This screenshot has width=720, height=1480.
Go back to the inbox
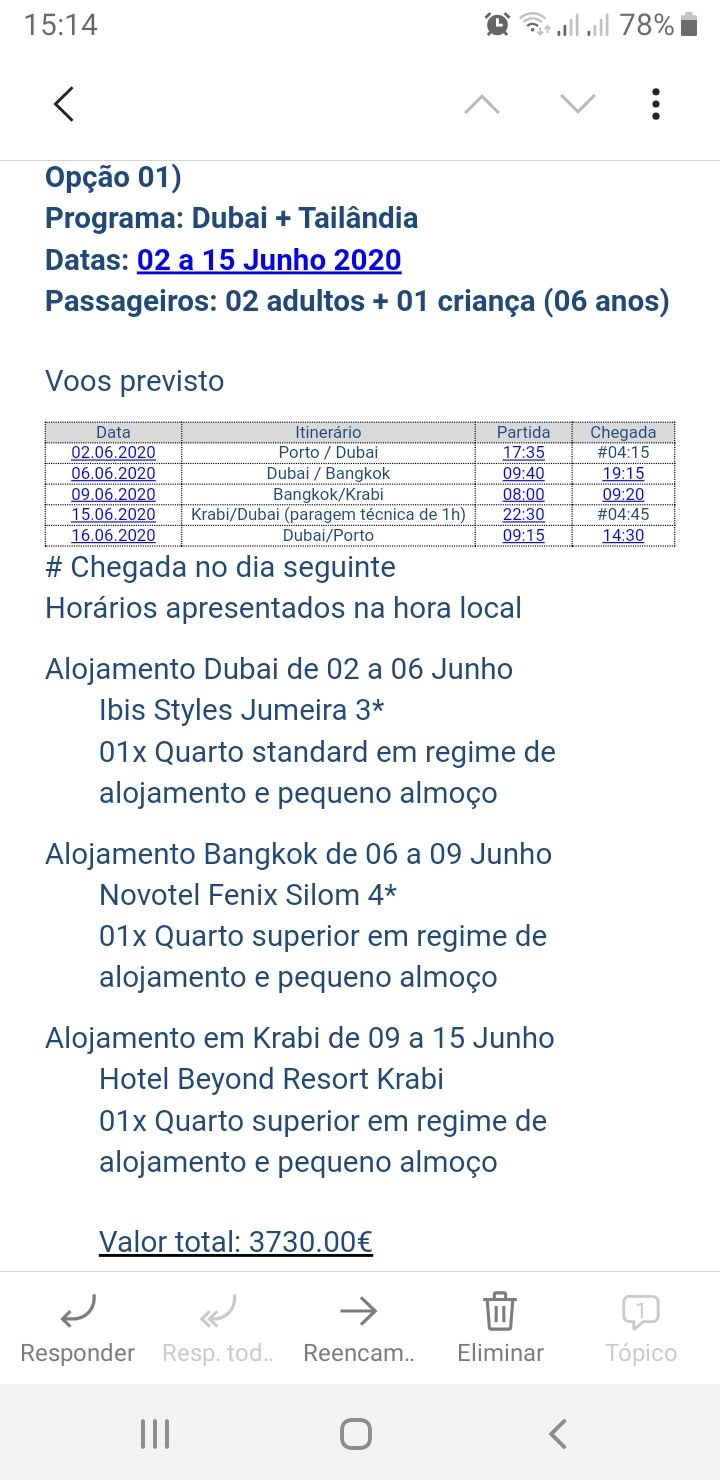click(x=64, y=104)
